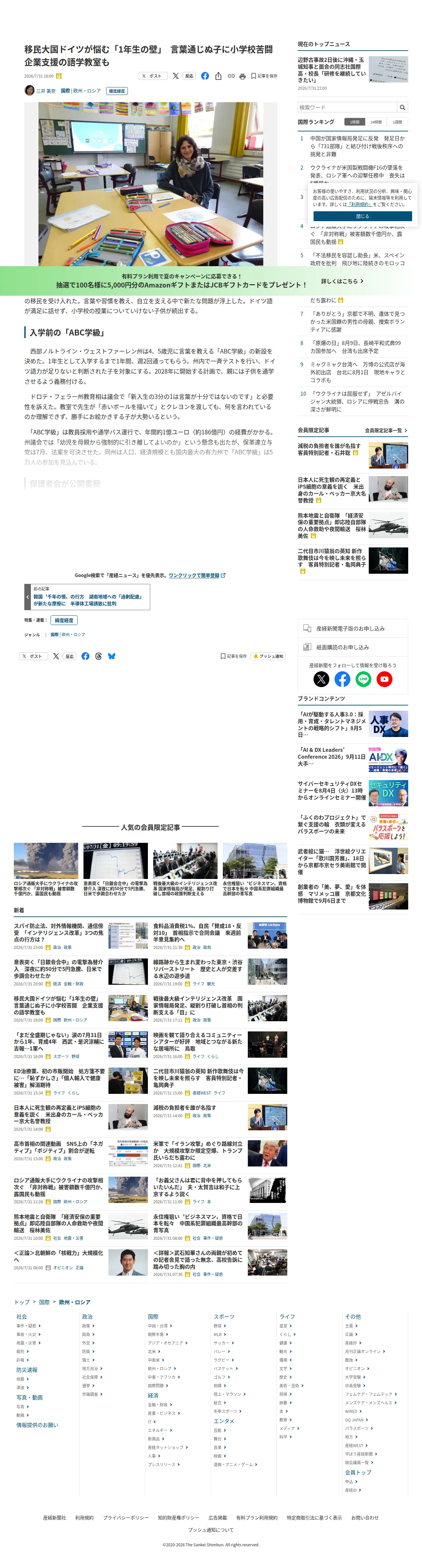The height and width of the screenshot is (1568, 422).
Task: Open 詳しくはこちら on the campaign banner
Action: [342, 281]
